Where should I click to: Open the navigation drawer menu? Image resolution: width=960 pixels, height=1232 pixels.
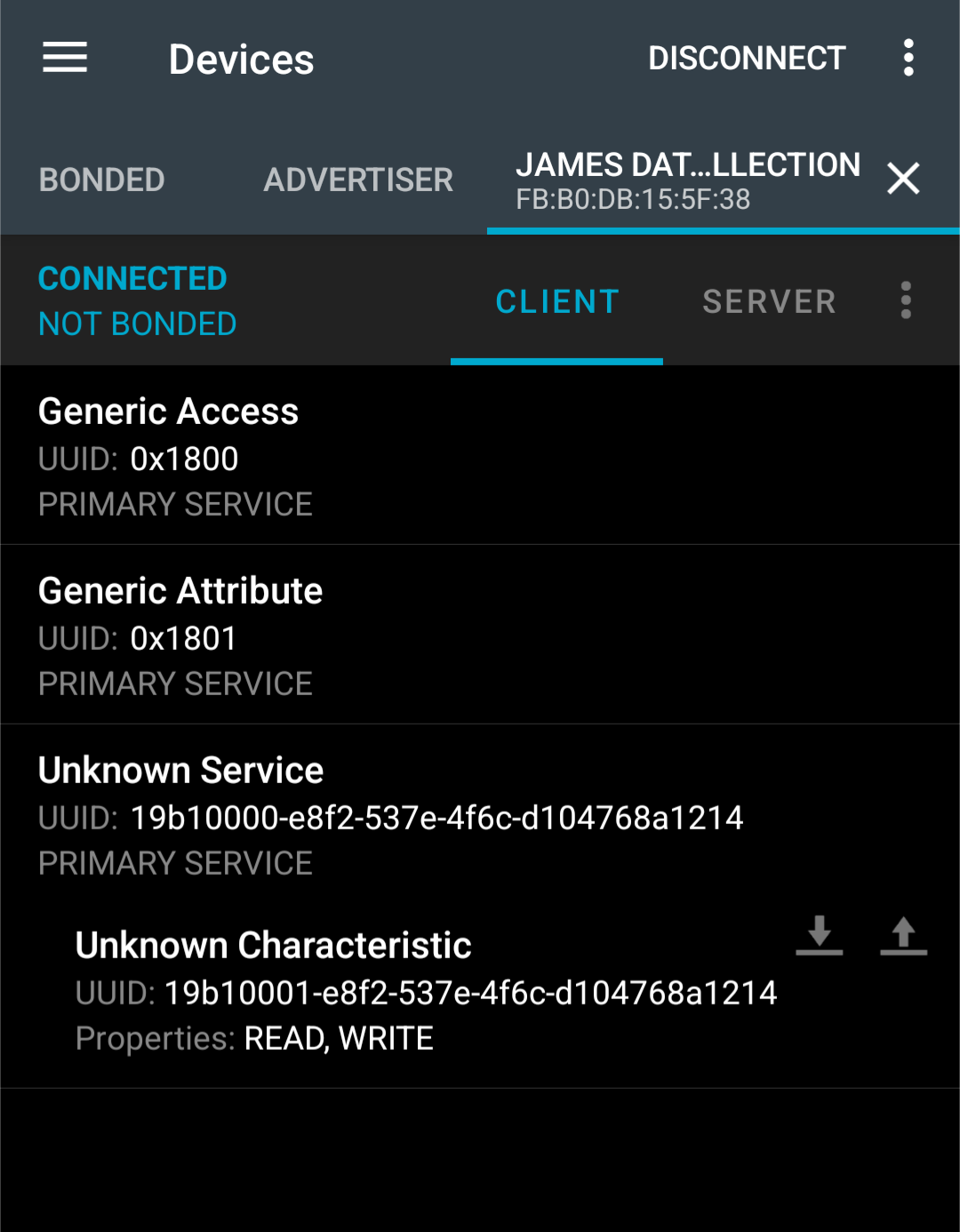(x=64, y=58)
